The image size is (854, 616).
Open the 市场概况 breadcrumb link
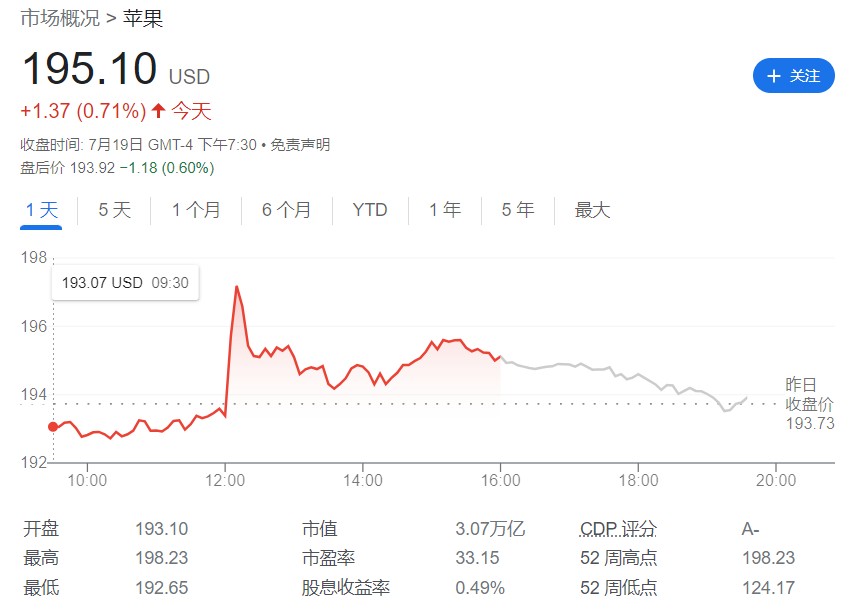[59, 17]
